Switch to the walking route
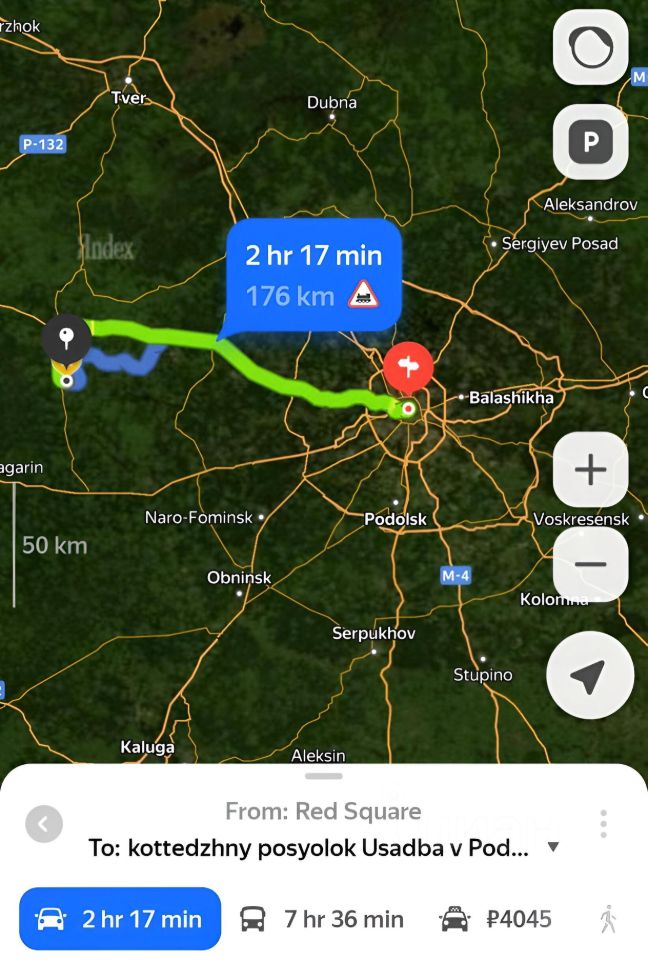 click(x=608, y=919)
